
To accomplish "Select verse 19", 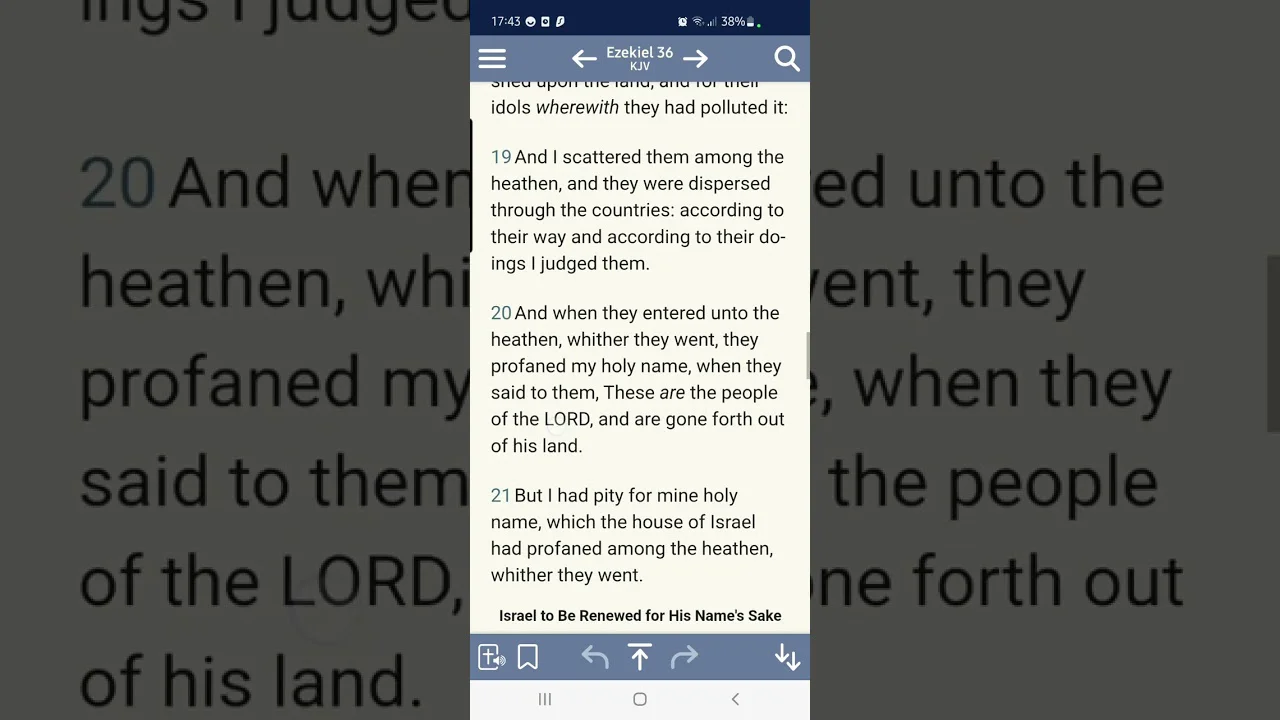I will coord(501,157).
